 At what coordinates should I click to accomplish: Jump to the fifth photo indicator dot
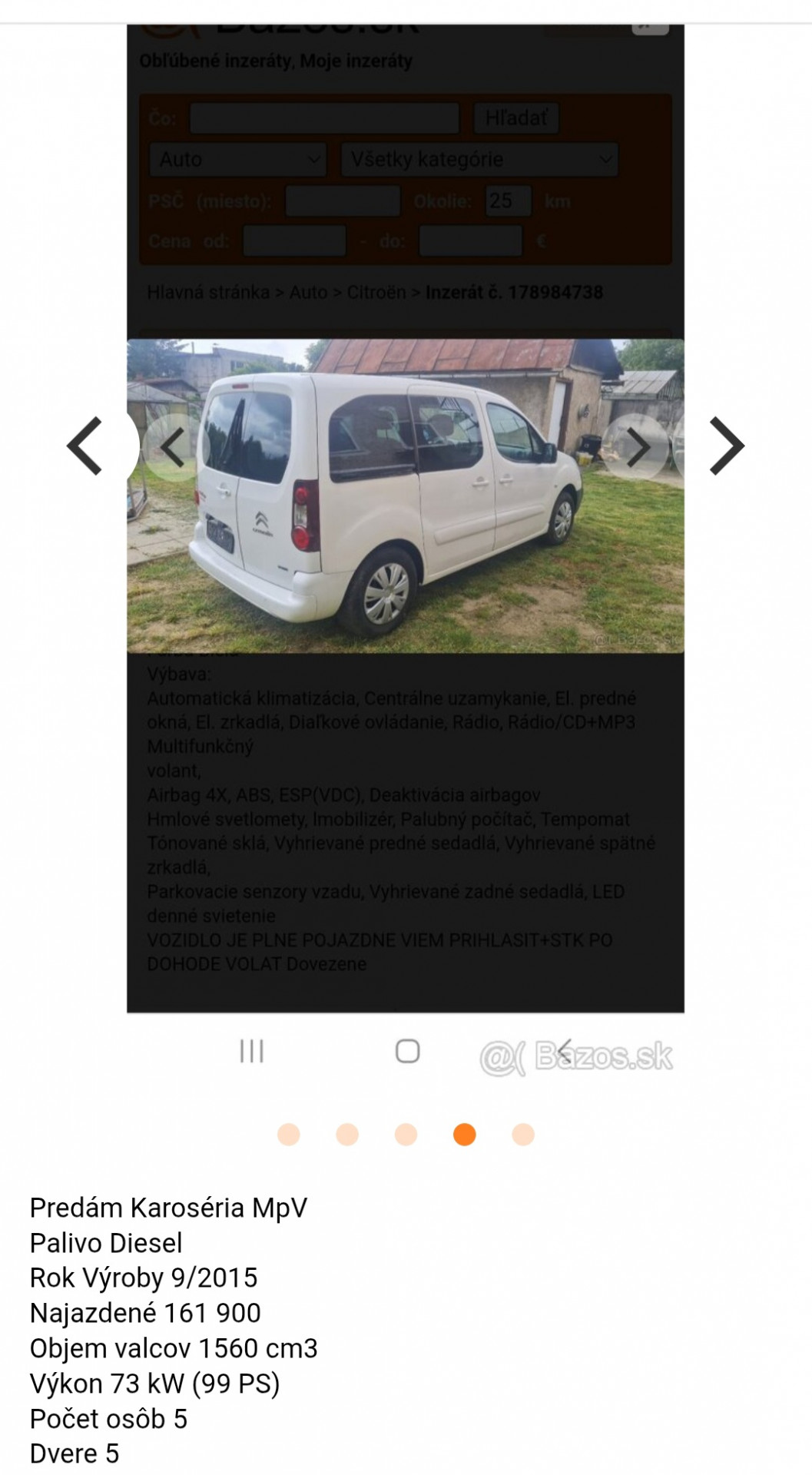tap(523, 1134)
